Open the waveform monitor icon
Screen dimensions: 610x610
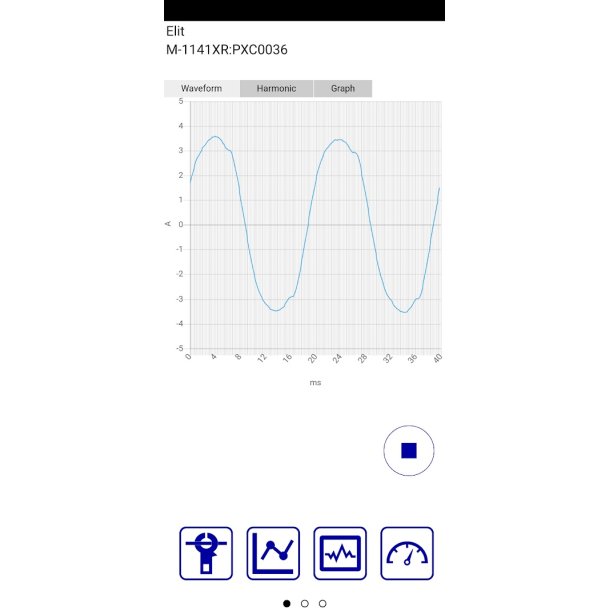click(340, 552)
